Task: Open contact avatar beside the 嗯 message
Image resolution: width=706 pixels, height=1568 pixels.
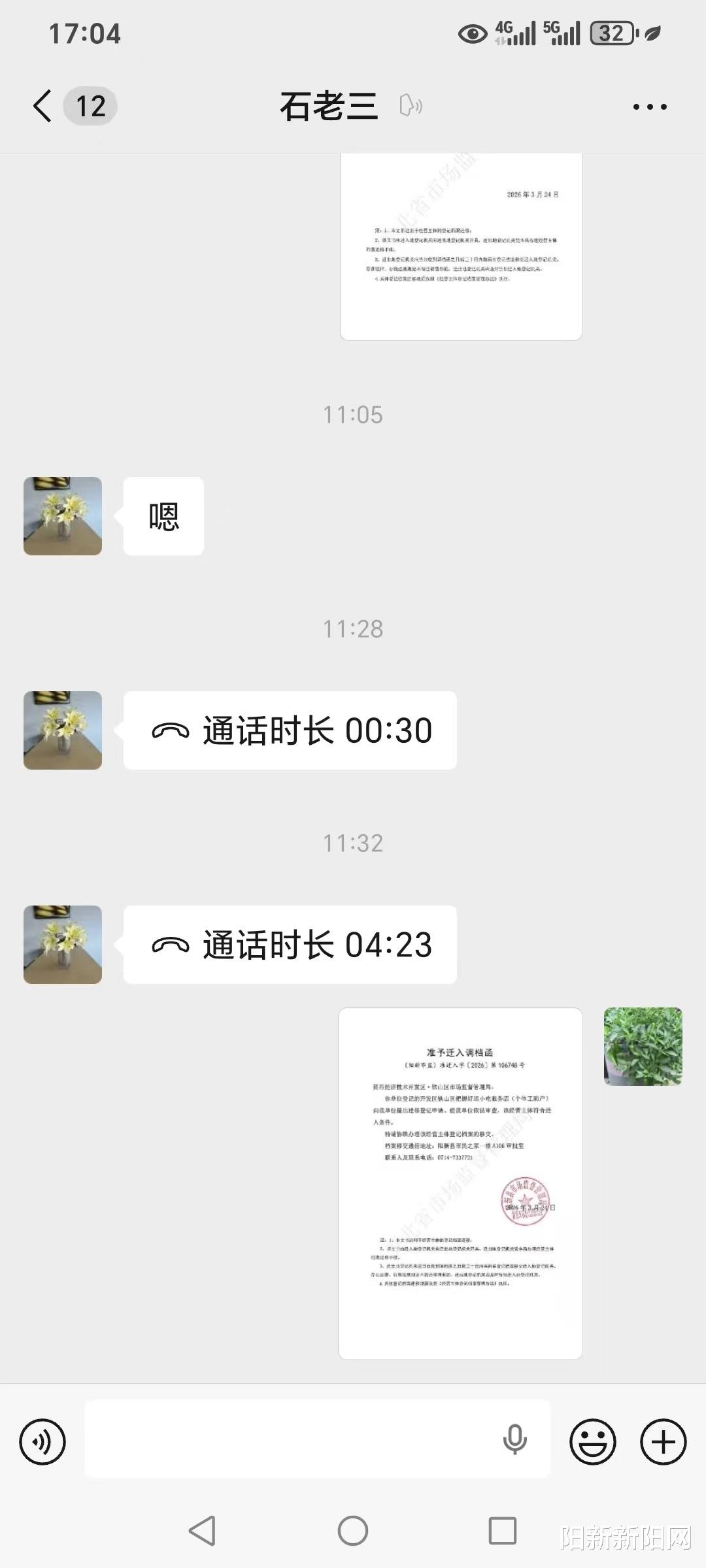Action: 63,516
